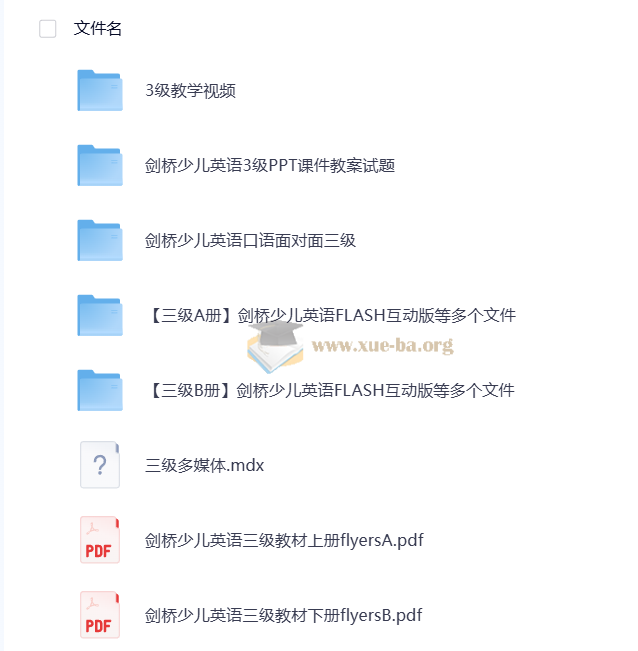Open the file 三级多媒体.mdx
This screenshot has height=651, width=638.
pyautogui.click(x=204, y=465)
